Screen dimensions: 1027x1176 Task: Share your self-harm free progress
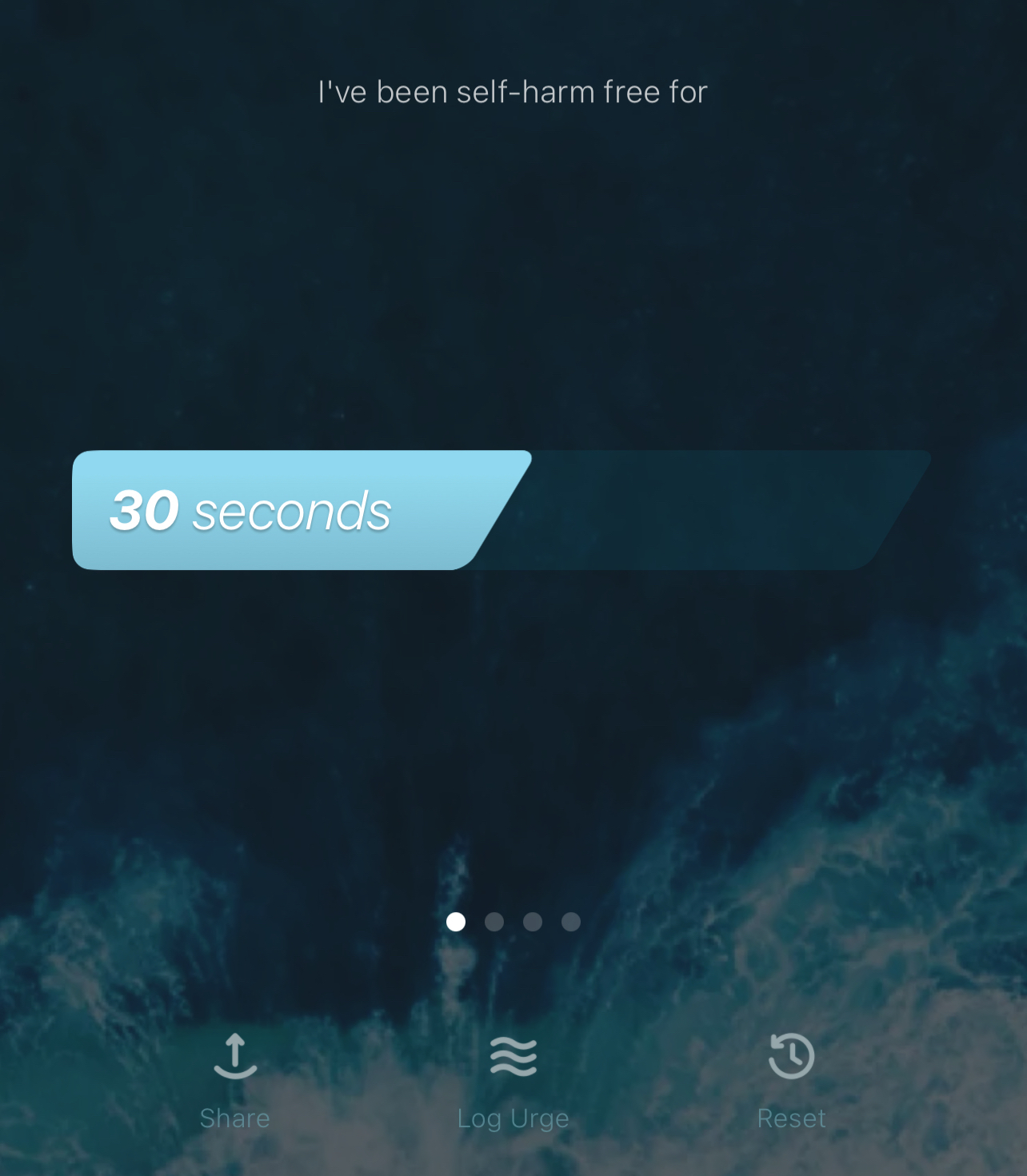[234, 1078]
